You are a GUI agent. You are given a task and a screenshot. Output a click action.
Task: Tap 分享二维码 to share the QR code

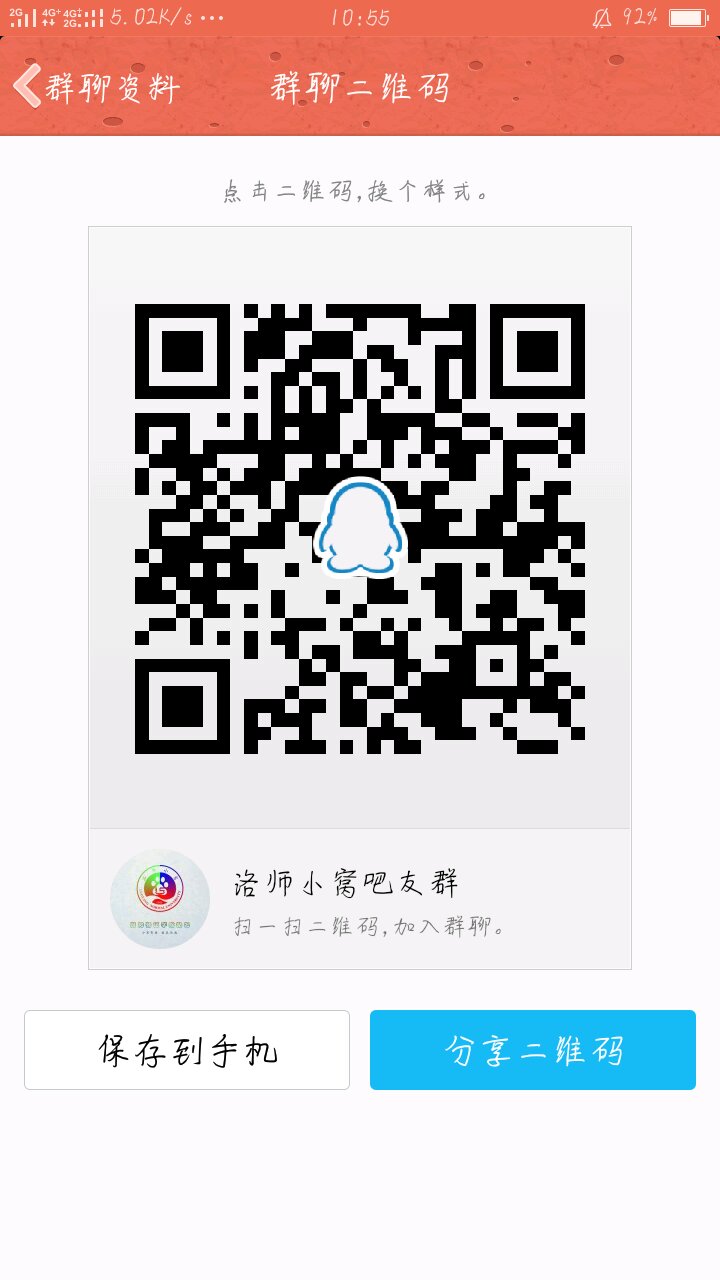click(533, 1050)
